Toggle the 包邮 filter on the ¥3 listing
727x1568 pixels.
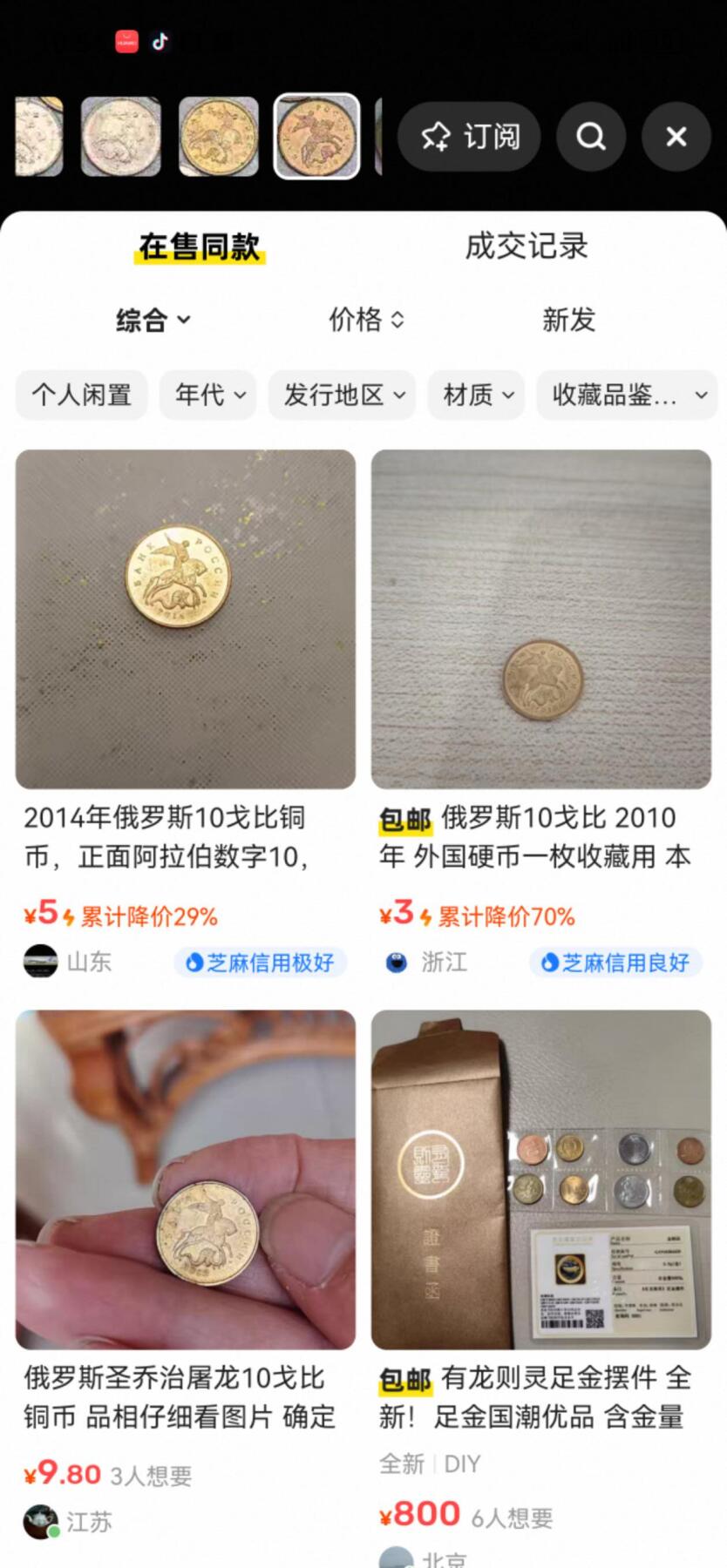pos(404,819)
